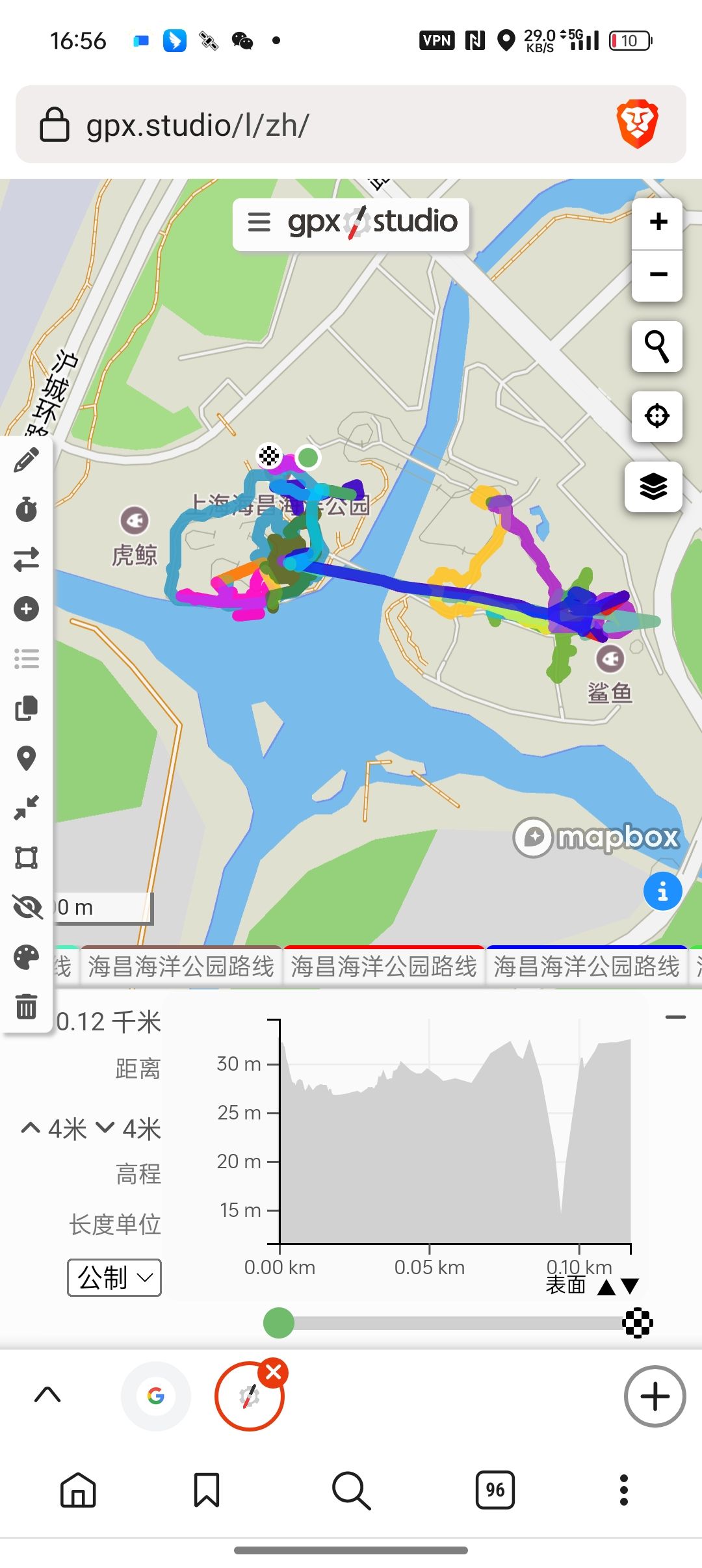Open the map layers selector
The image size is (702, 1568).
[653, 486]
